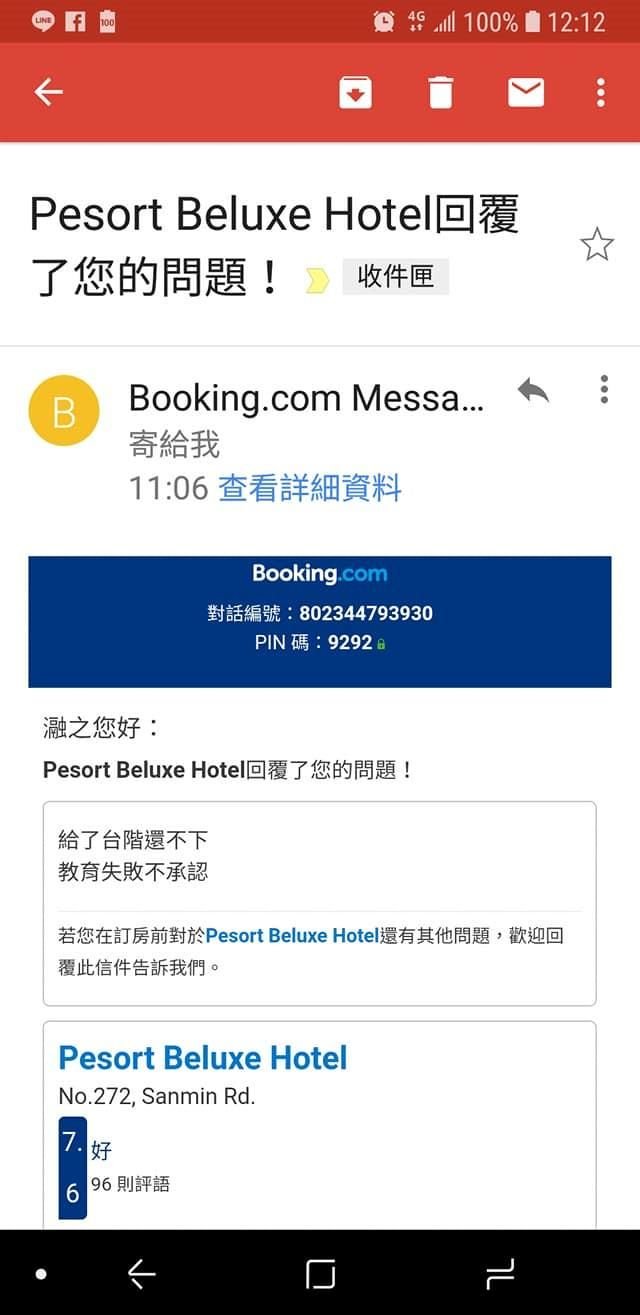Open recent apps from navigation bar

pos(499,1274)
